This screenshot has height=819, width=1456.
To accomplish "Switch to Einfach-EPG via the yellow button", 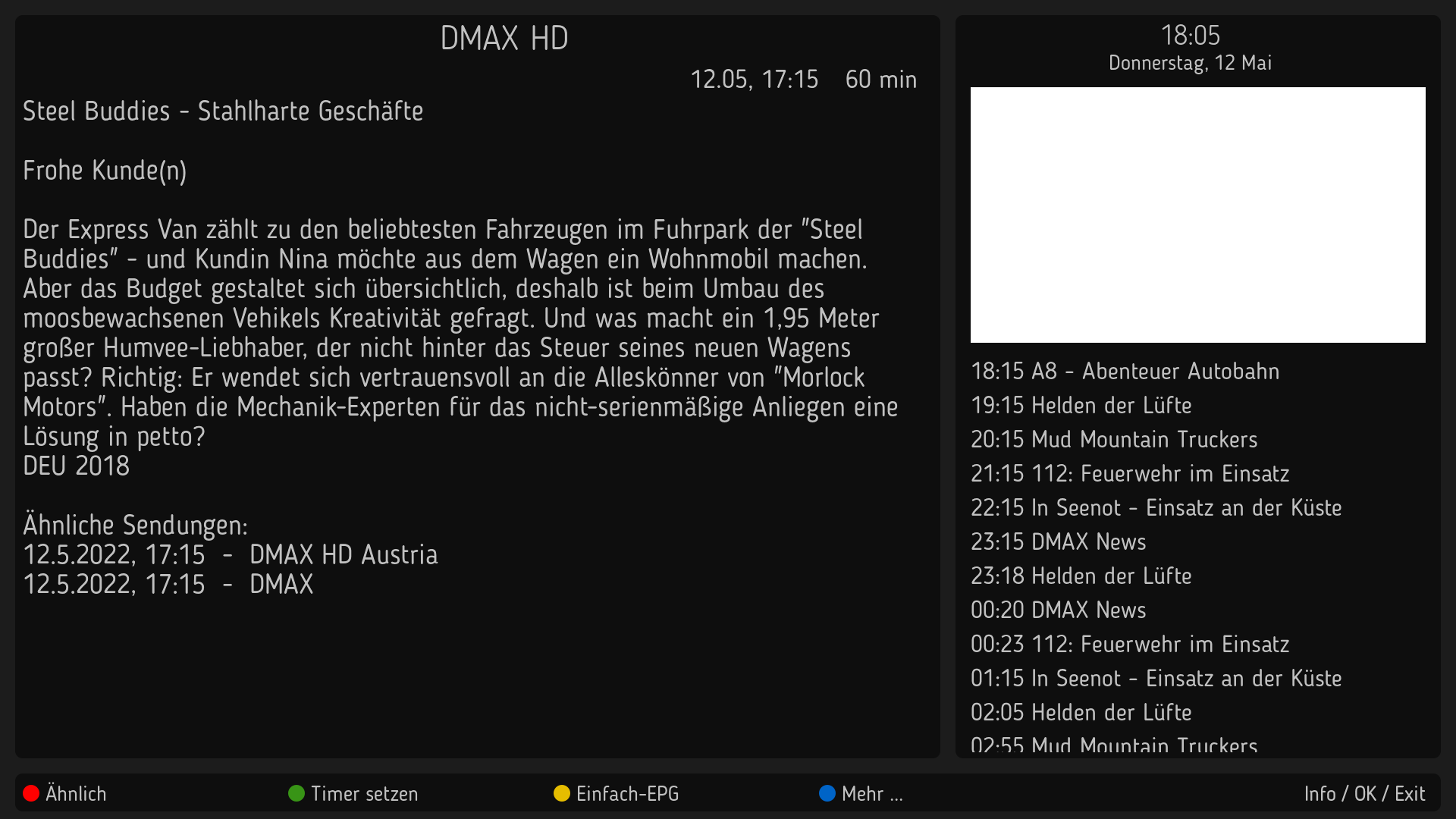I will point(616,793).
